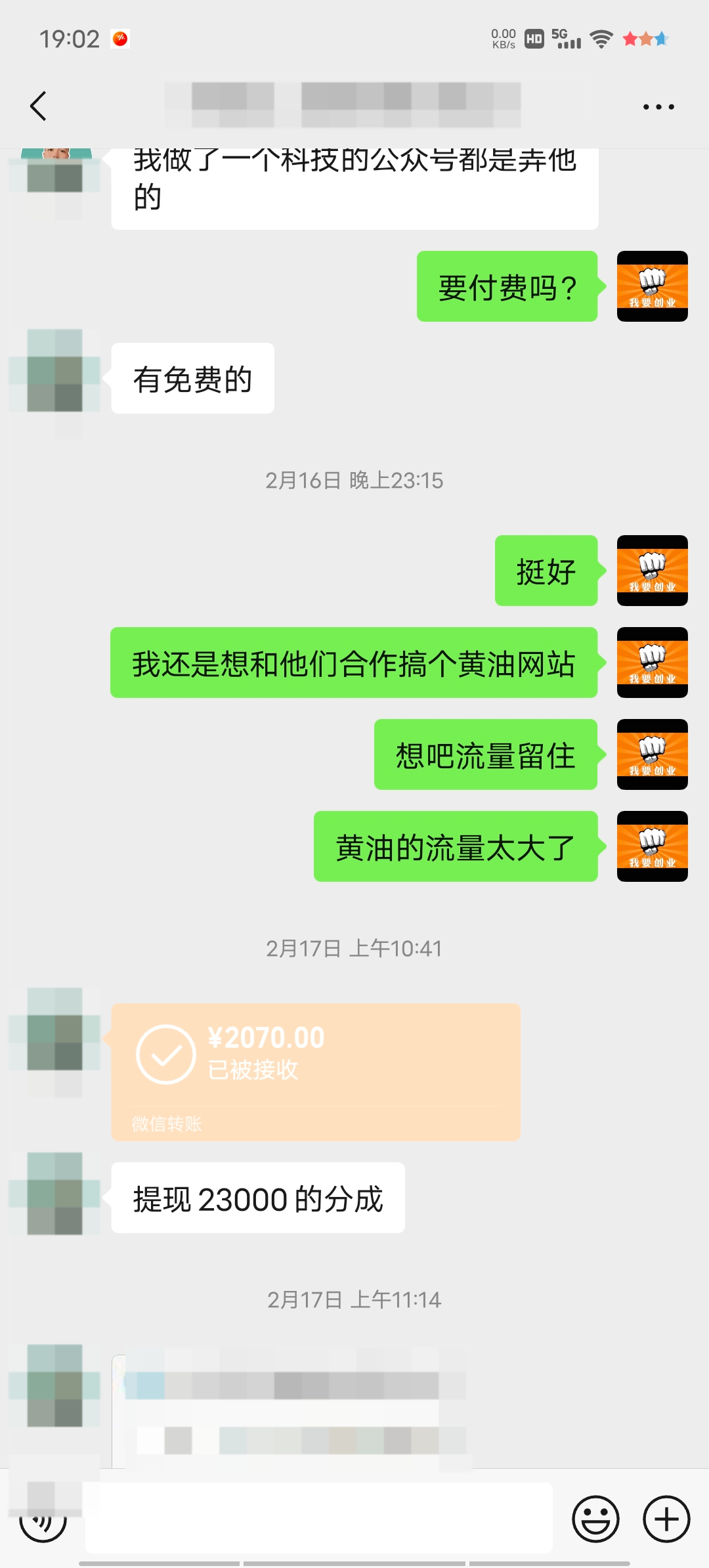Open the emoji sticker panel
Viewport: 709px width, 1568px height.
coord(595,1518)
